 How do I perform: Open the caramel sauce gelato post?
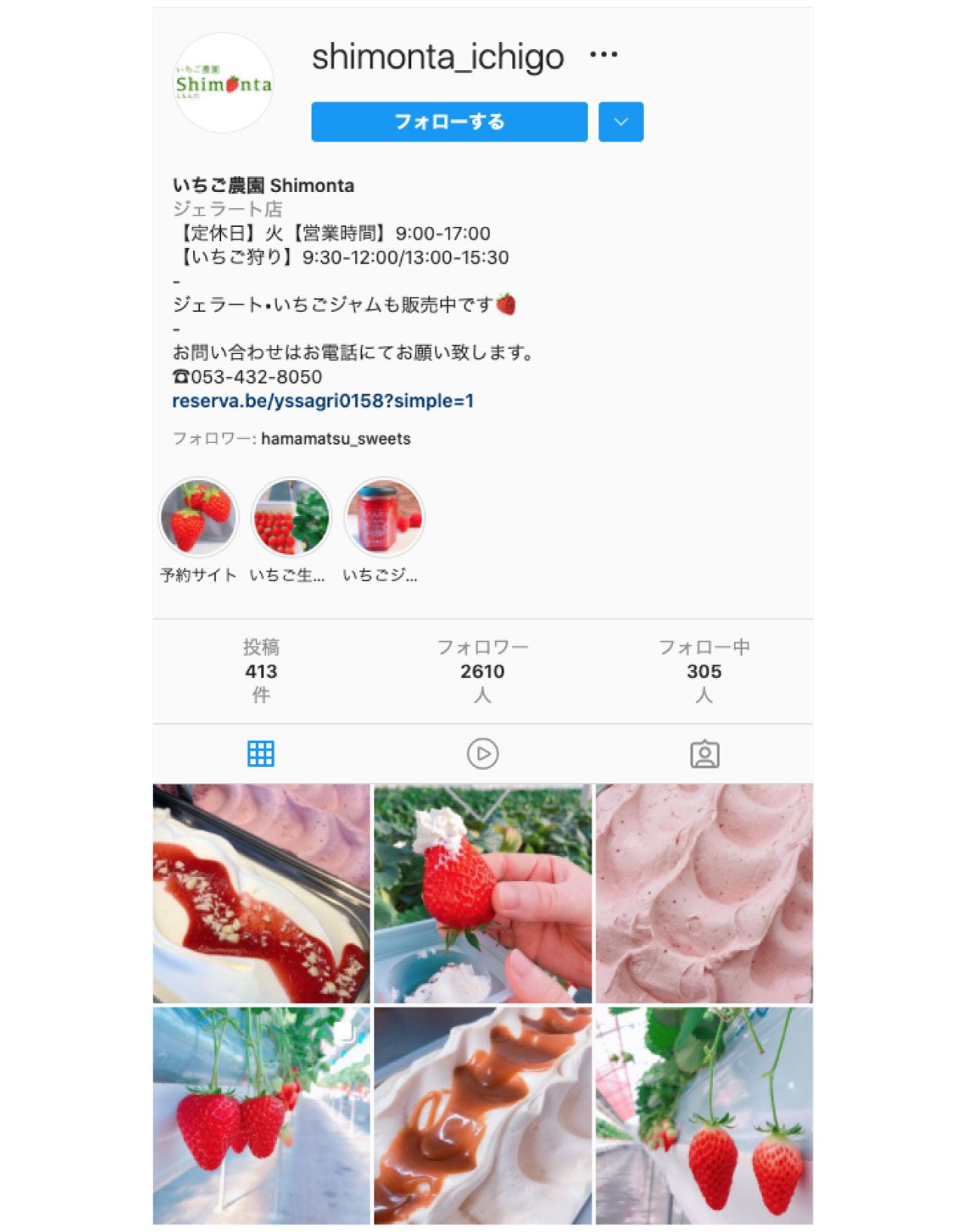click(x=482, y=1115)
